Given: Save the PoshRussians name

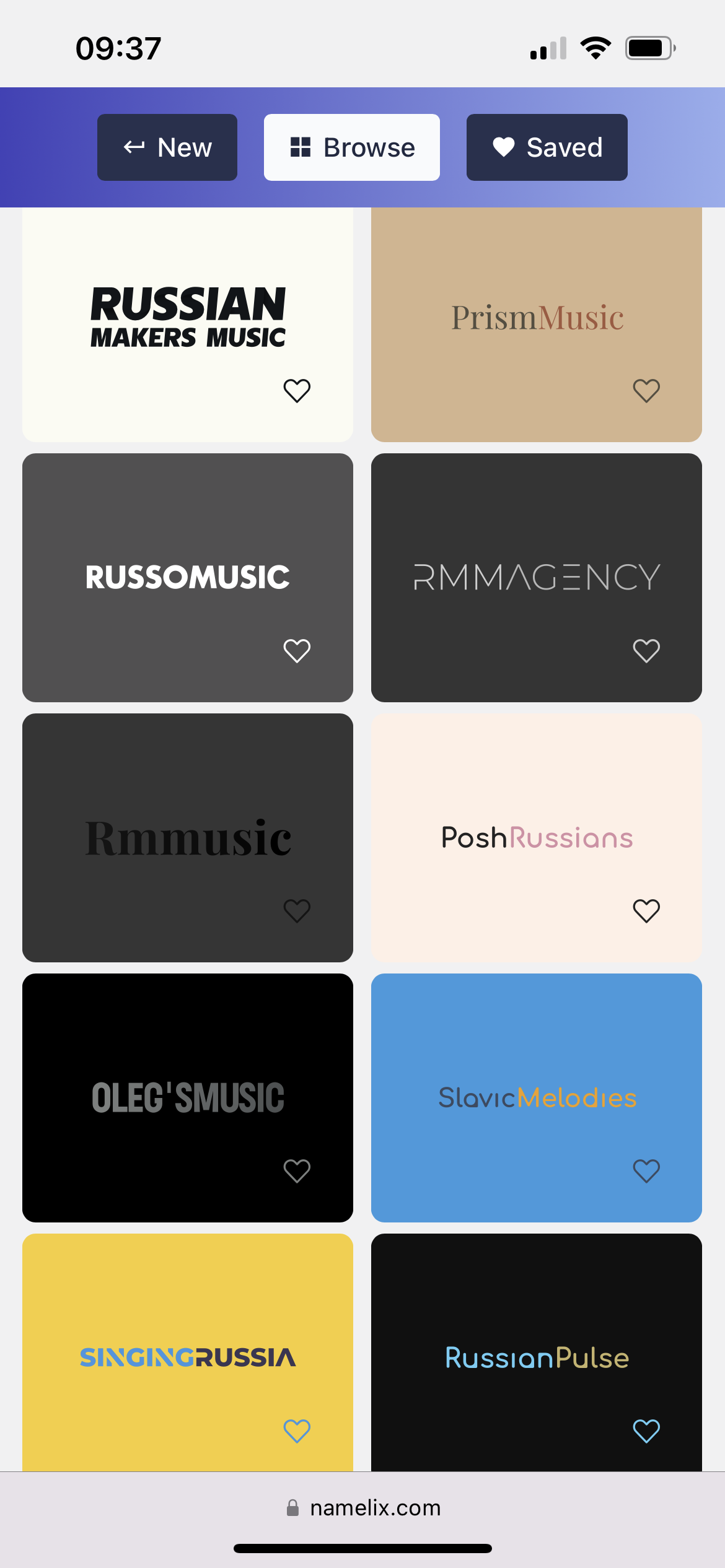Looking at the screenshot, I should pyautogui.click(x=646, y=911).
